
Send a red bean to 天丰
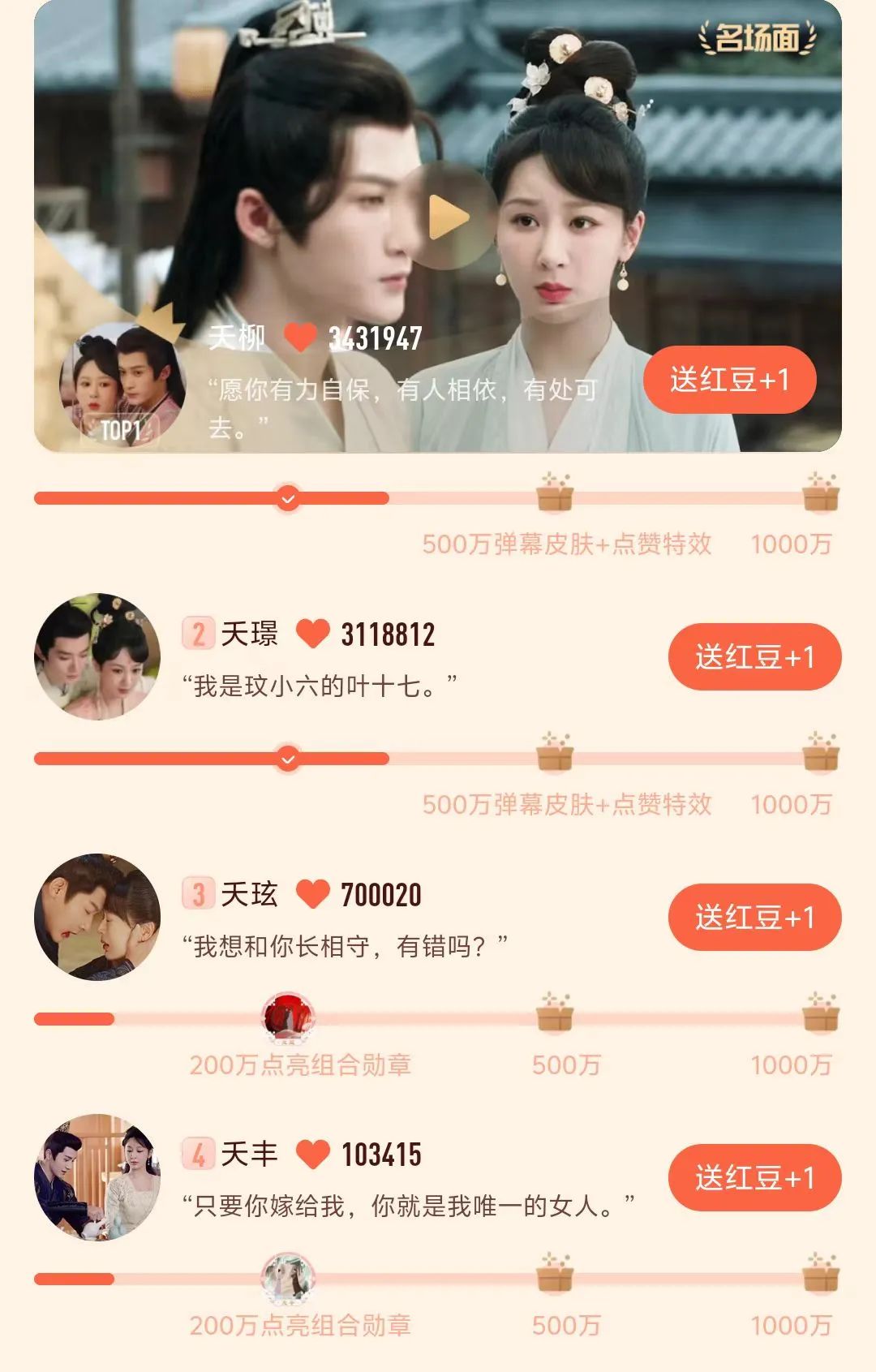click(x=754, y=1178)
